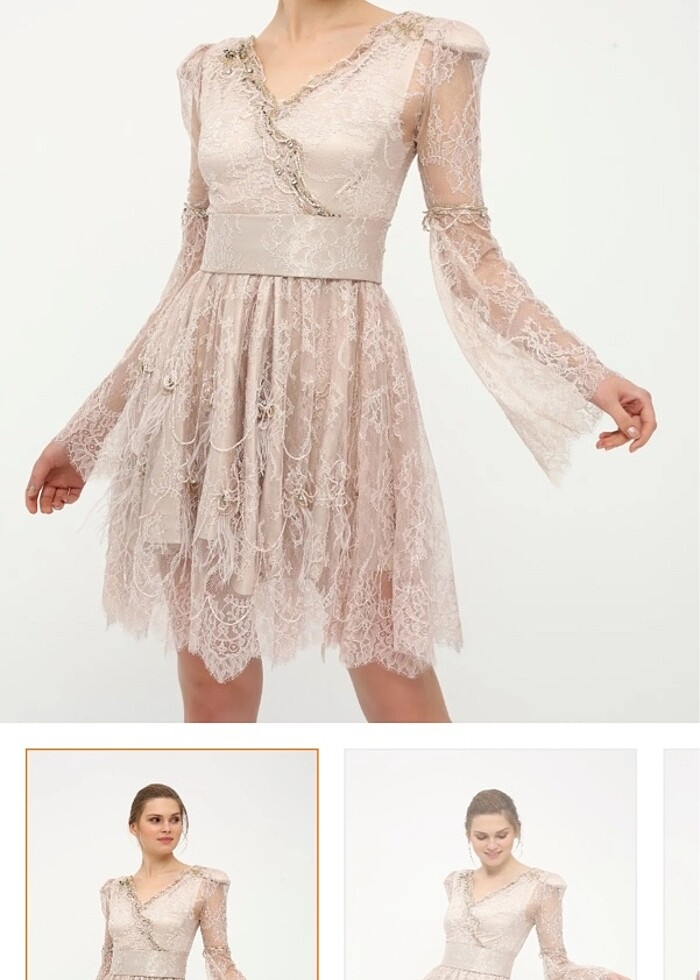Show the second thumbnail with model looking down

(x=490, y=864)
